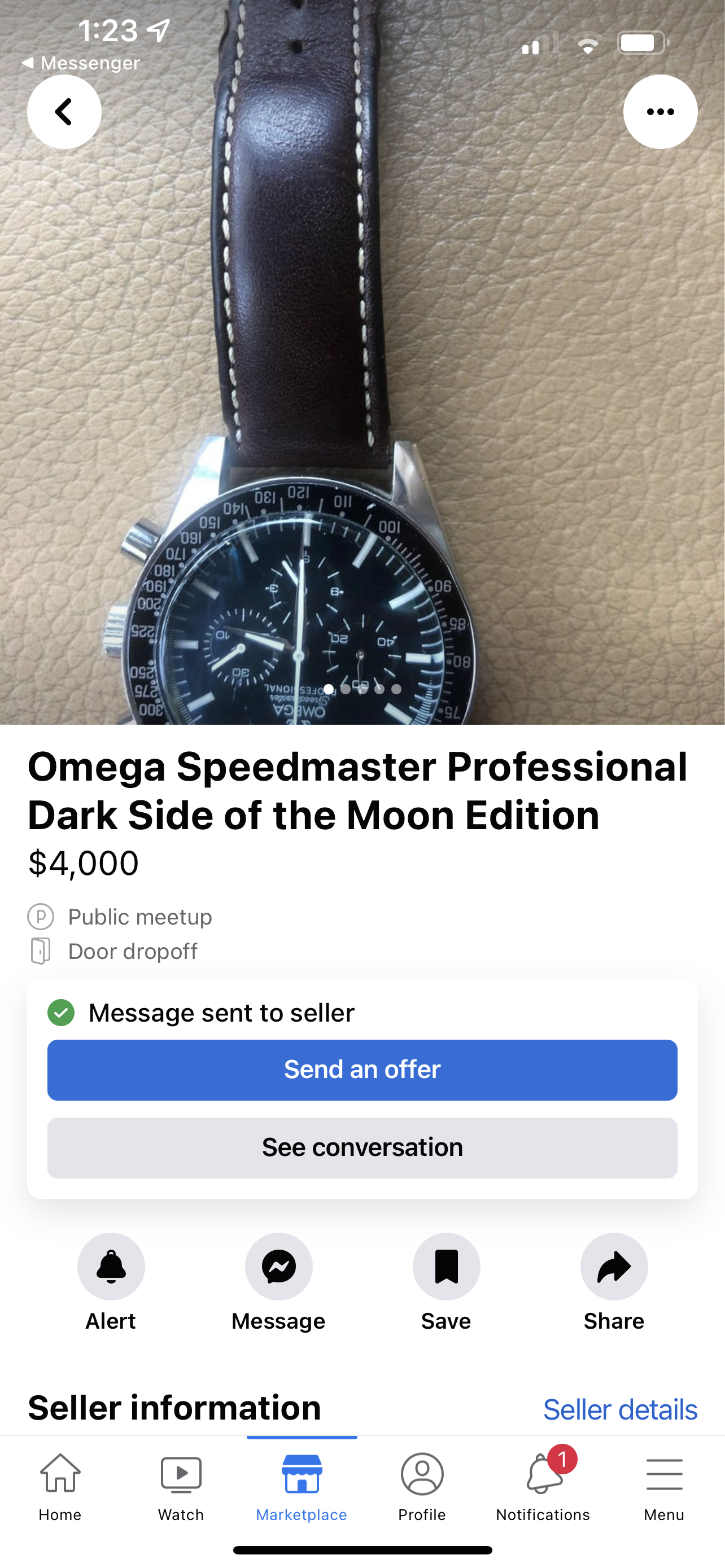This screenshot has width=725, height=1568.
Task: Open Seller details link
Action: coord(619,1409)
